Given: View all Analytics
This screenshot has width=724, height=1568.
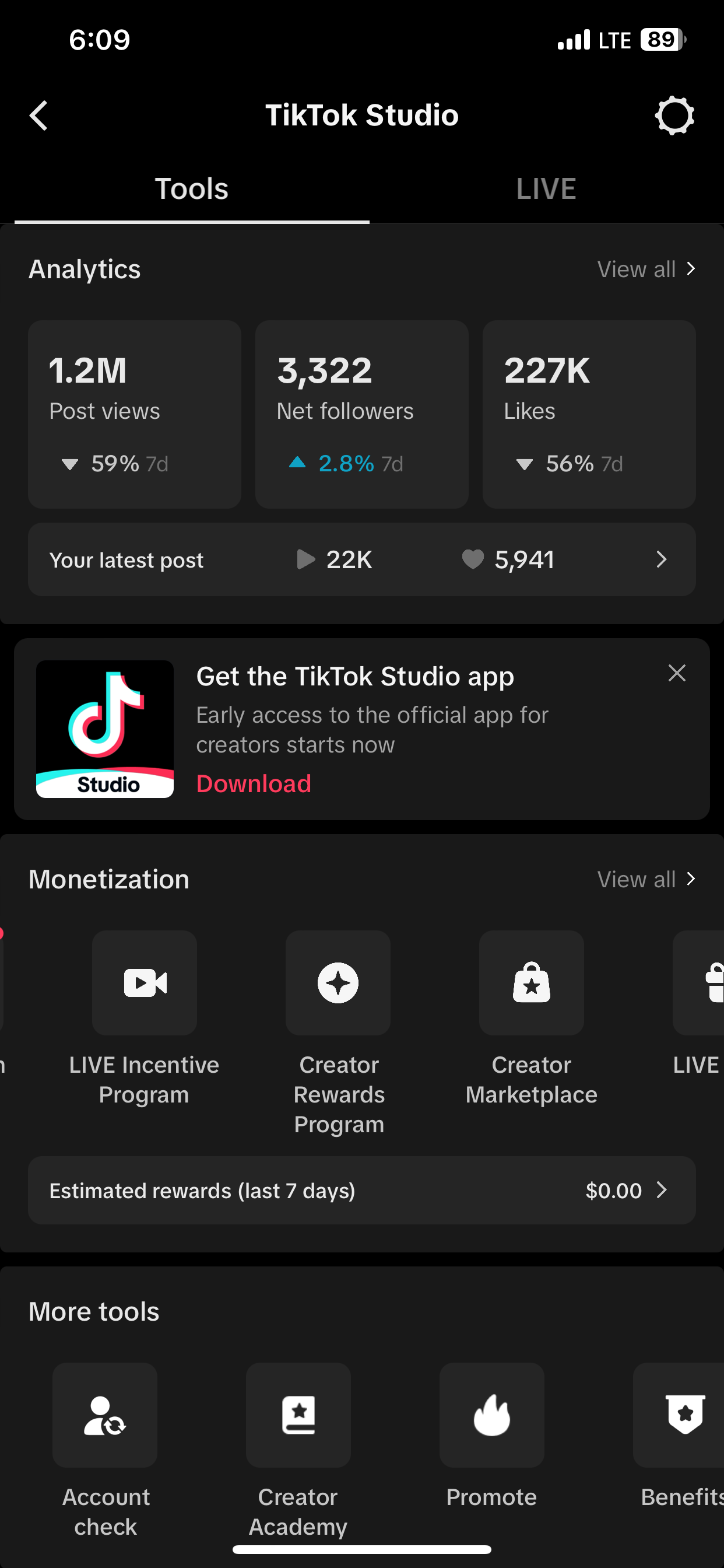Looking at the screenshot, I should 646,269.
